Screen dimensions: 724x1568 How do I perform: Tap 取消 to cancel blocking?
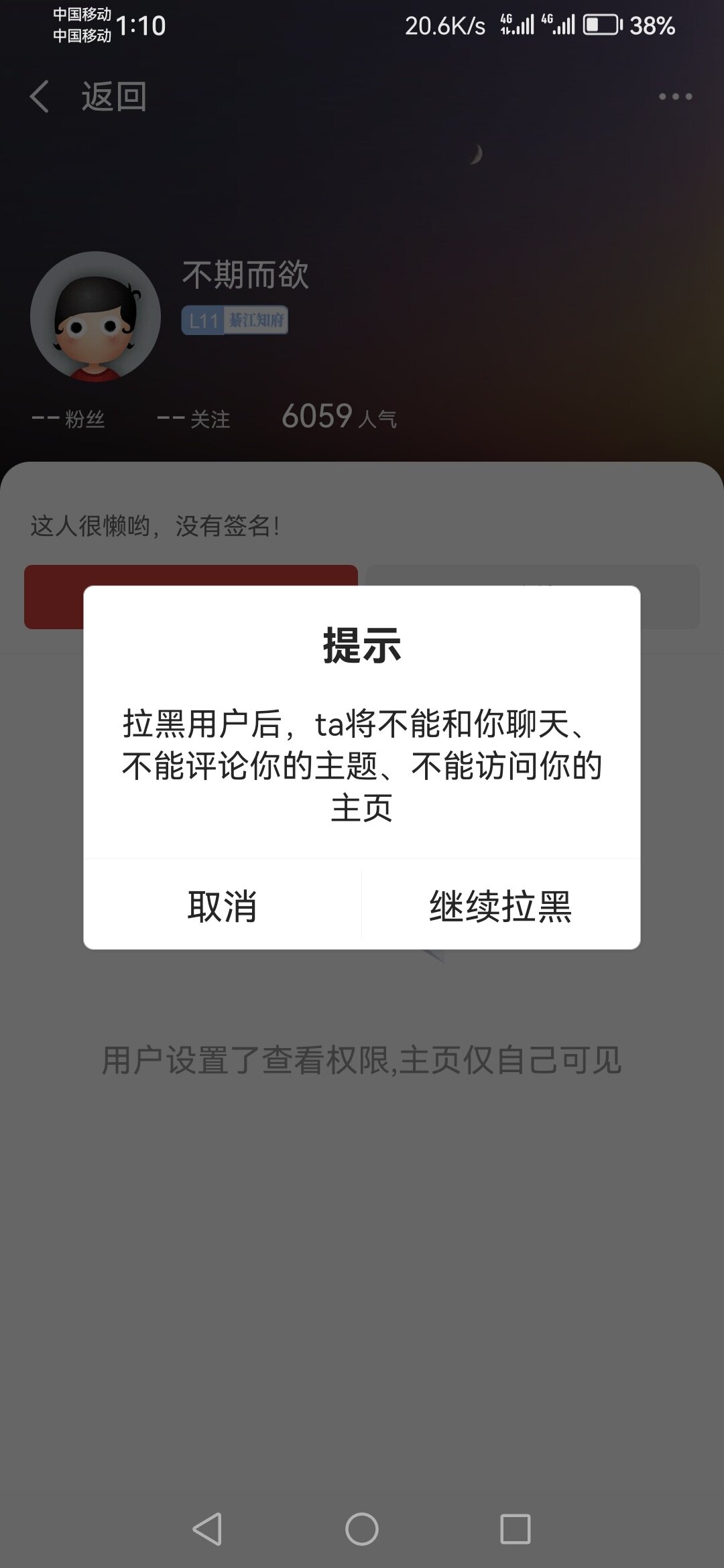pyautogui.click(x=223, y=906)
